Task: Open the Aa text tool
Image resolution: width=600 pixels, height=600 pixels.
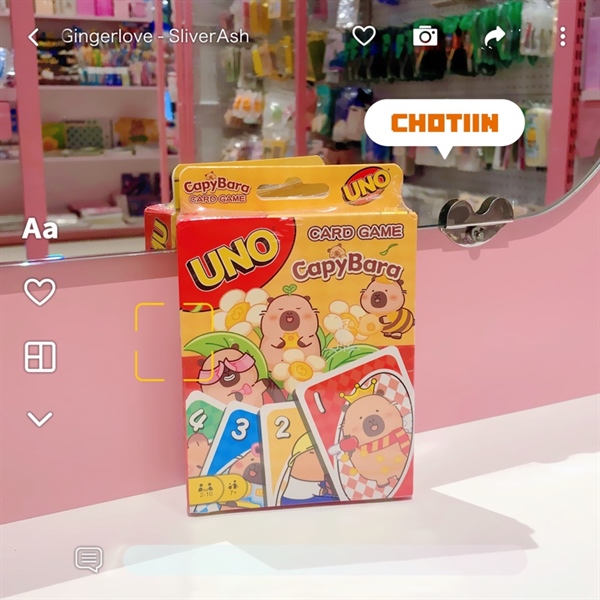Action: tap(40, 229)
